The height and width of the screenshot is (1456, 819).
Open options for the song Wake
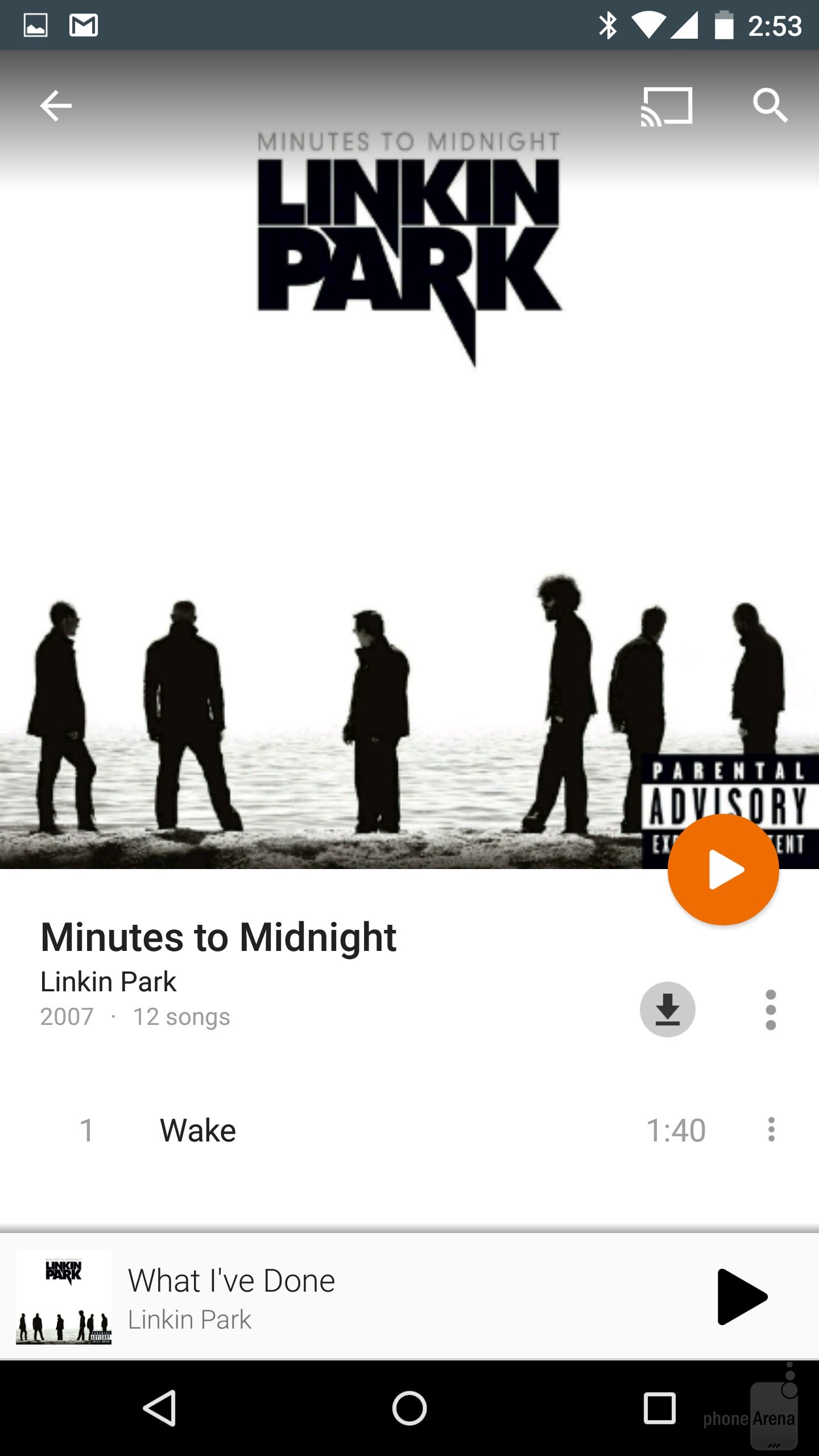771,1130
